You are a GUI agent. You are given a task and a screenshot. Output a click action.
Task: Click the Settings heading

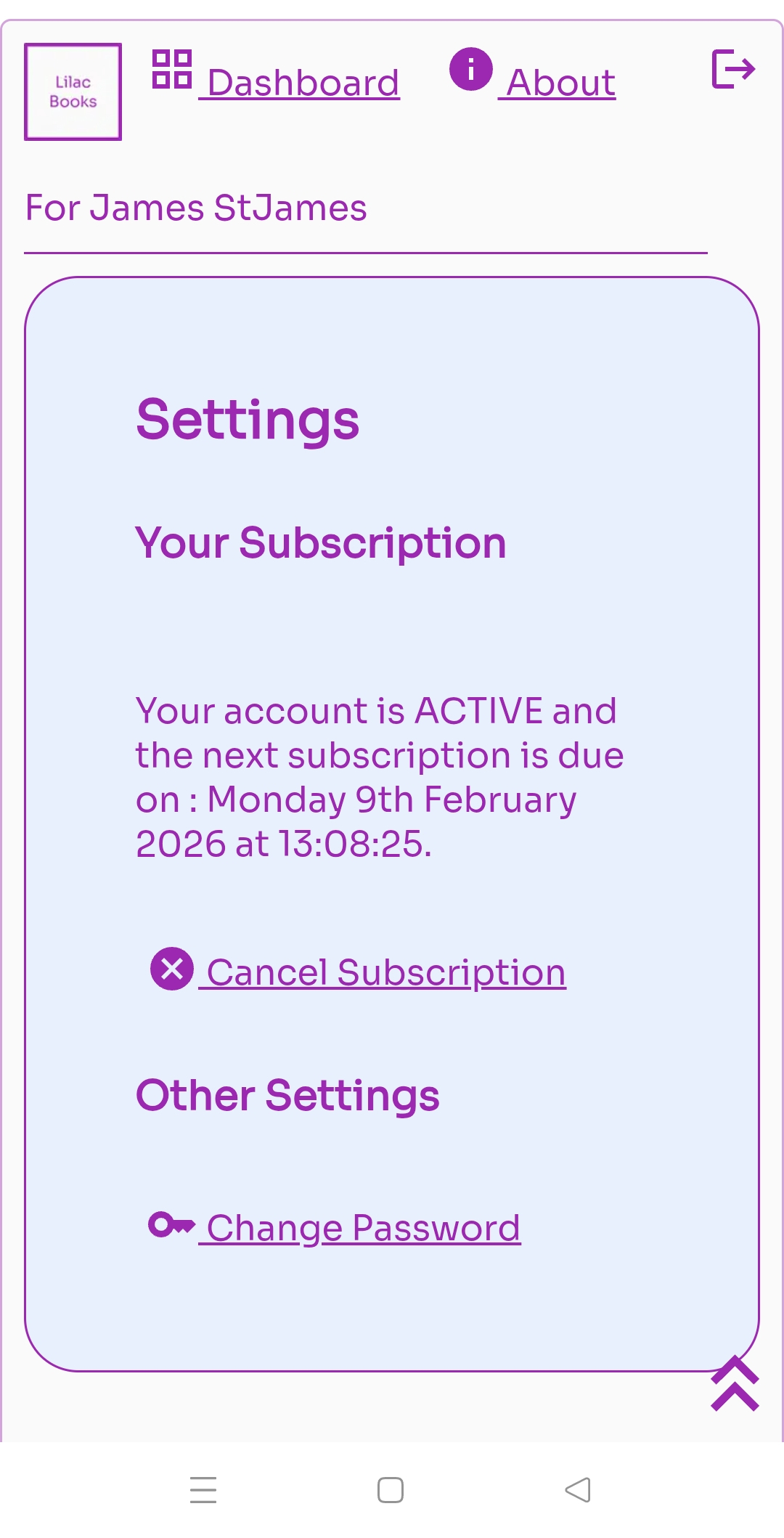pos(248,420)
